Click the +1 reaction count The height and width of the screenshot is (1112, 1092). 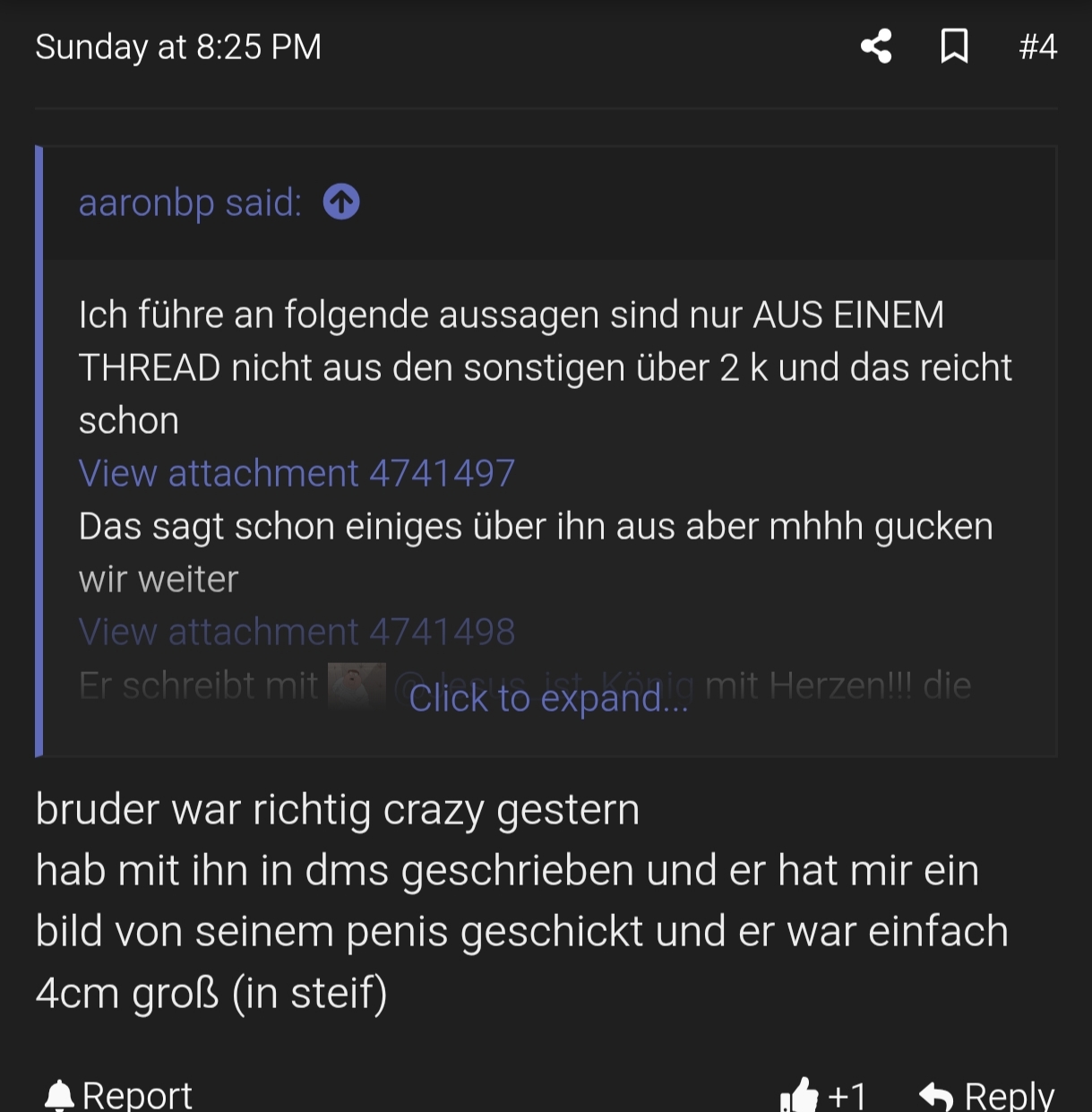[846, 1095]
